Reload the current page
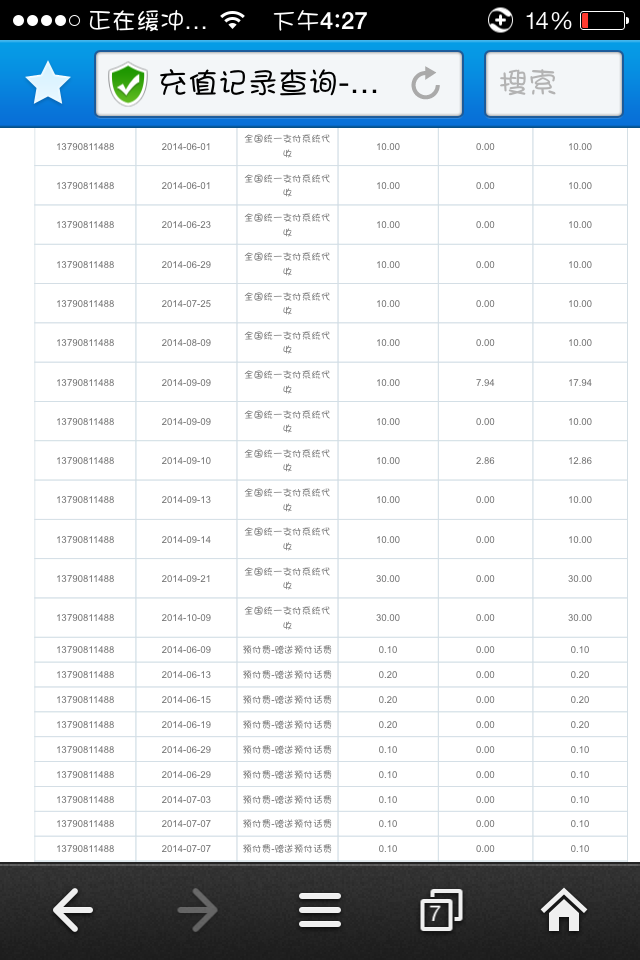 (x=426, y=84)
